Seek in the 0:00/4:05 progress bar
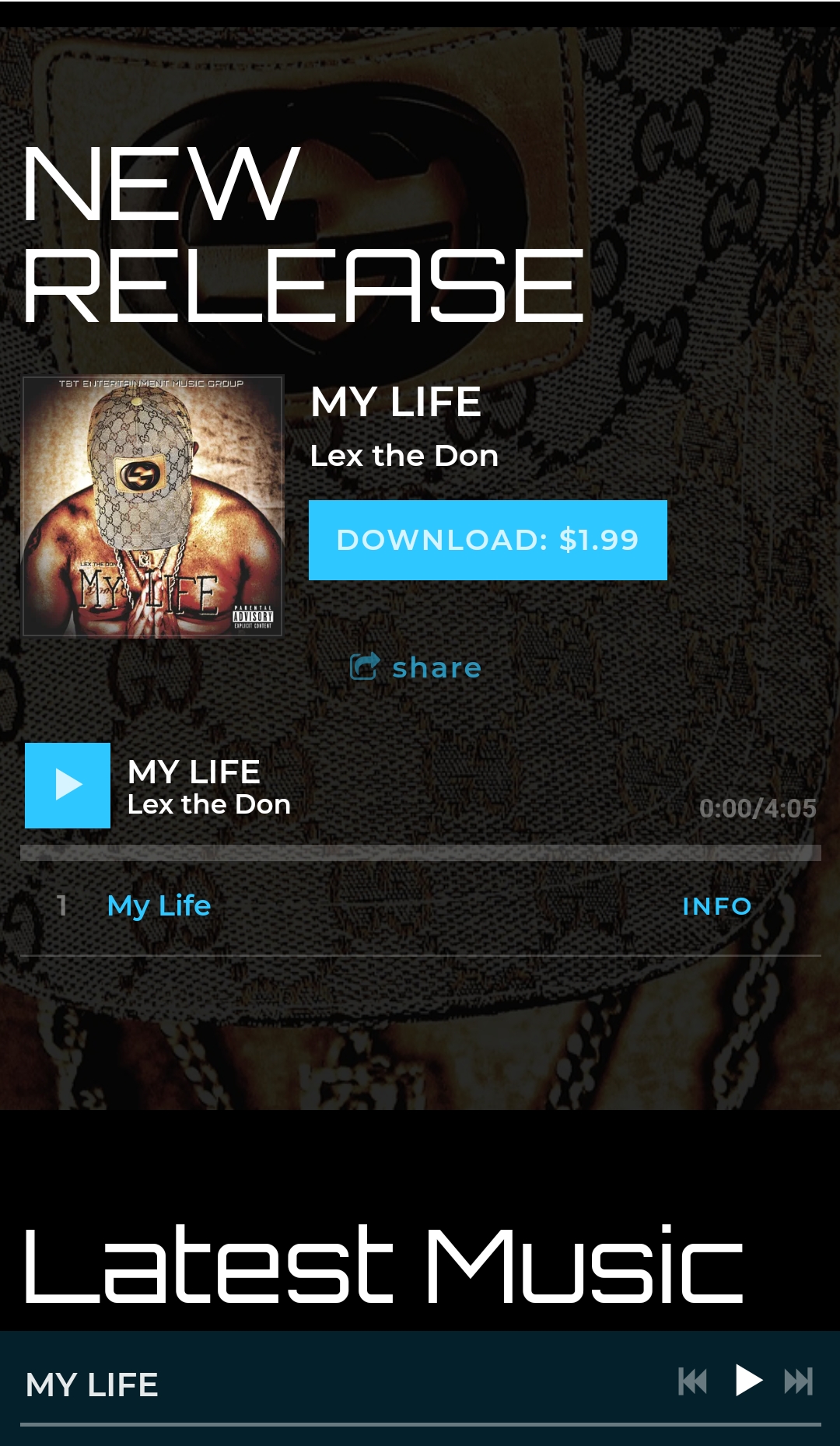840x1446 pixels. [x=421, y=853]
